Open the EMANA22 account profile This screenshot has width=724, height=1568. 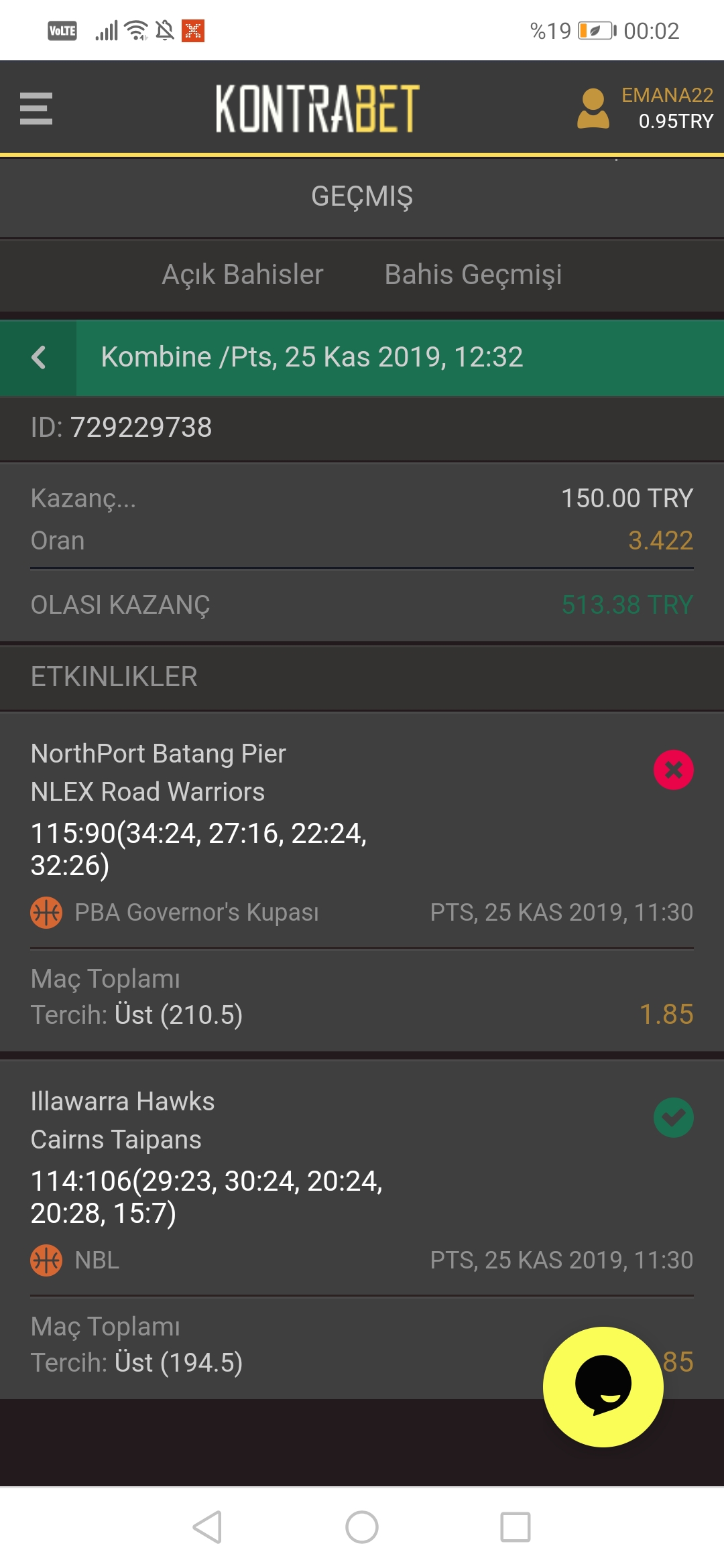[645, 108]
